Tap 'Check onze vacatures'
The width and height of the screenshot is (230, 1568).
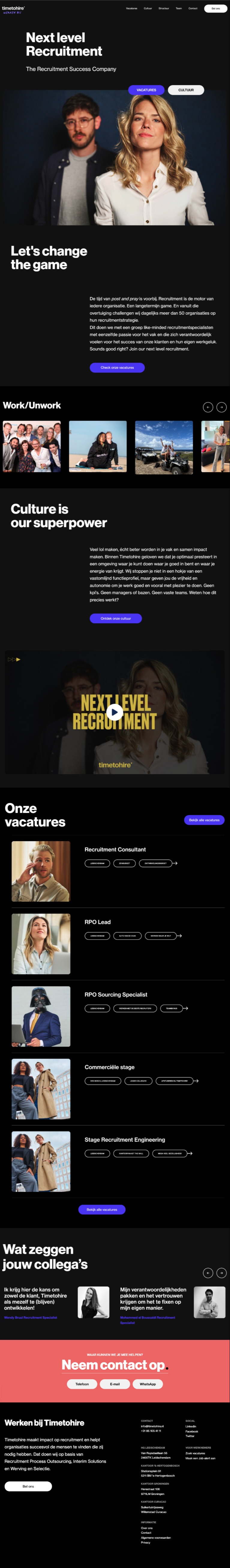(x=117, y=368)
